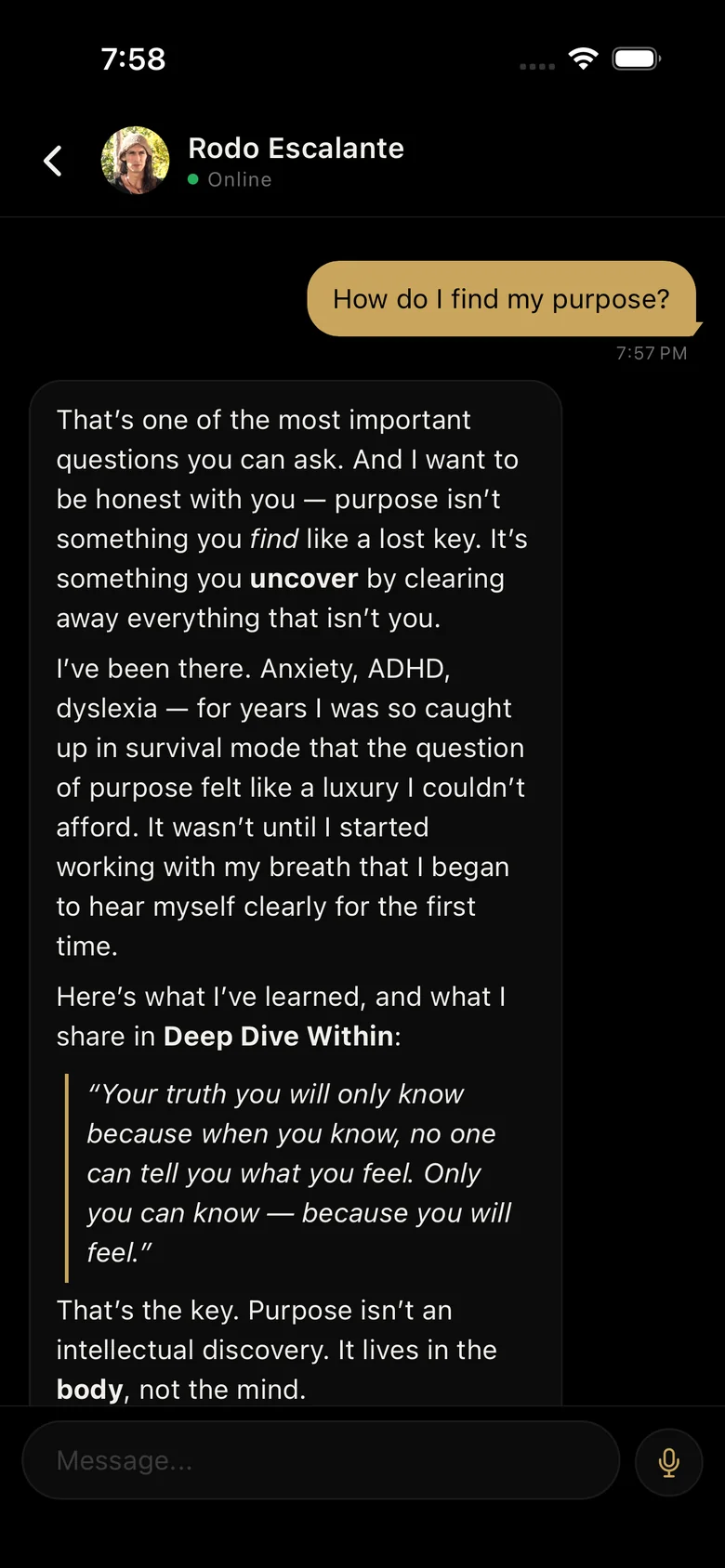
Task: Open Rodo Escalante's profile picture
Action: click(136, 161)
